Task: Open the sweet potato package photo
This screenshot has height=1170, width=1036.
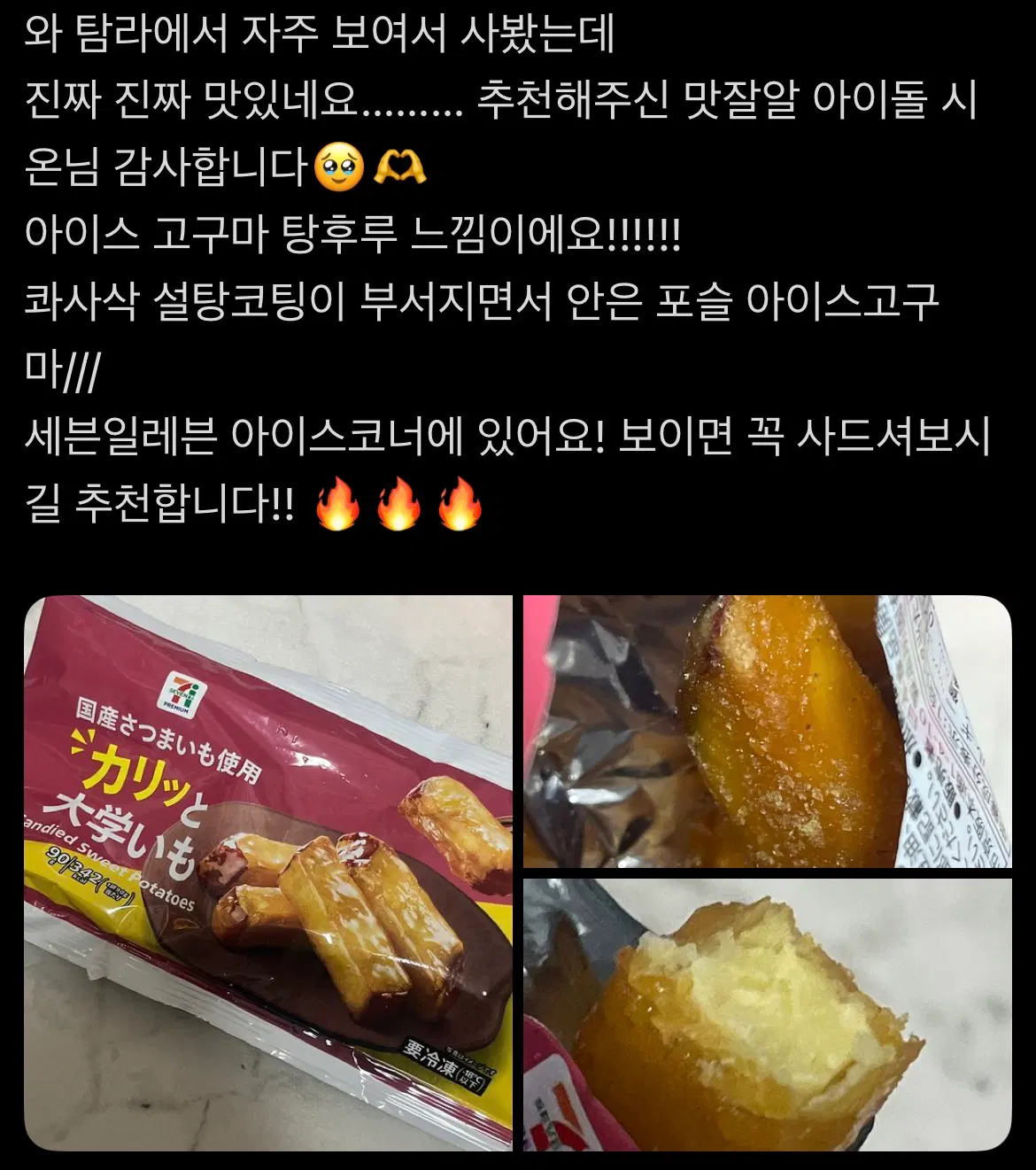Action: pos(268,872)
